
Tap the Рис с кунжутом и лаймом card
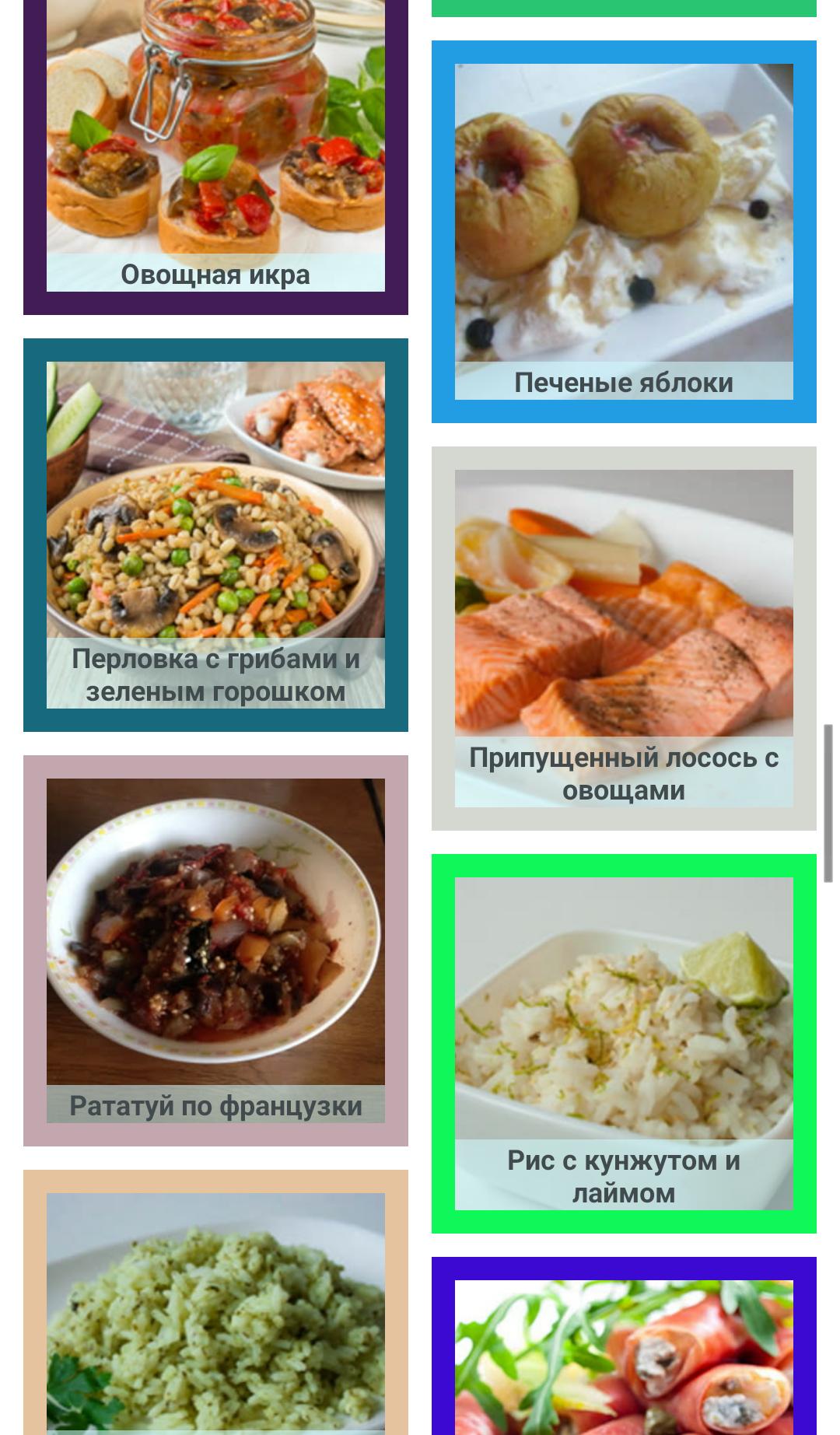624,1043
